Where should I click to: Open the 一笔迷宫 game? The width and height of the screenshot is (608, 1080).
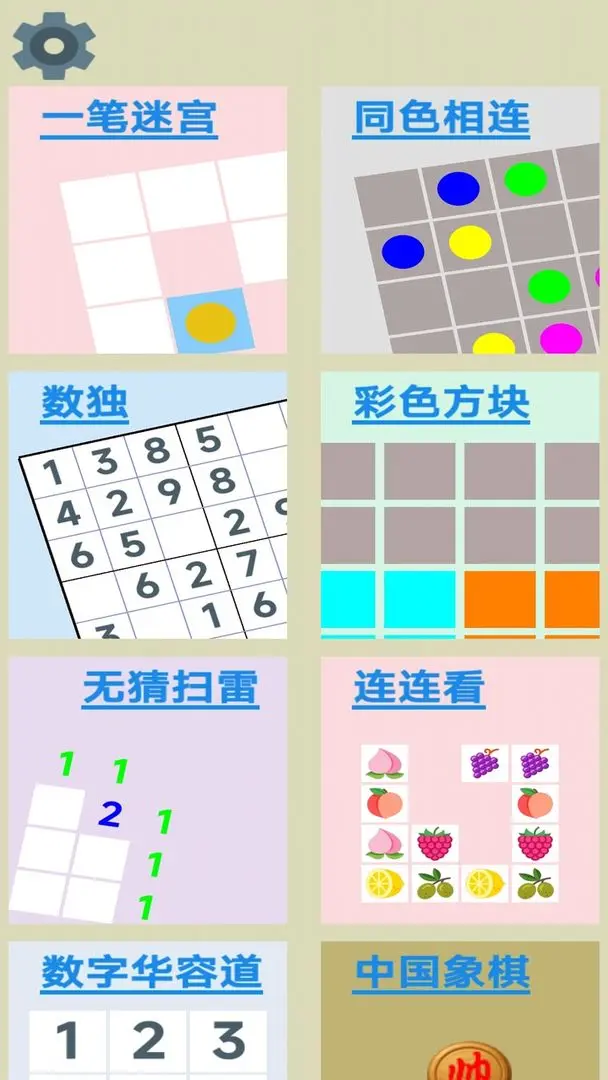(x=148, y=220)
